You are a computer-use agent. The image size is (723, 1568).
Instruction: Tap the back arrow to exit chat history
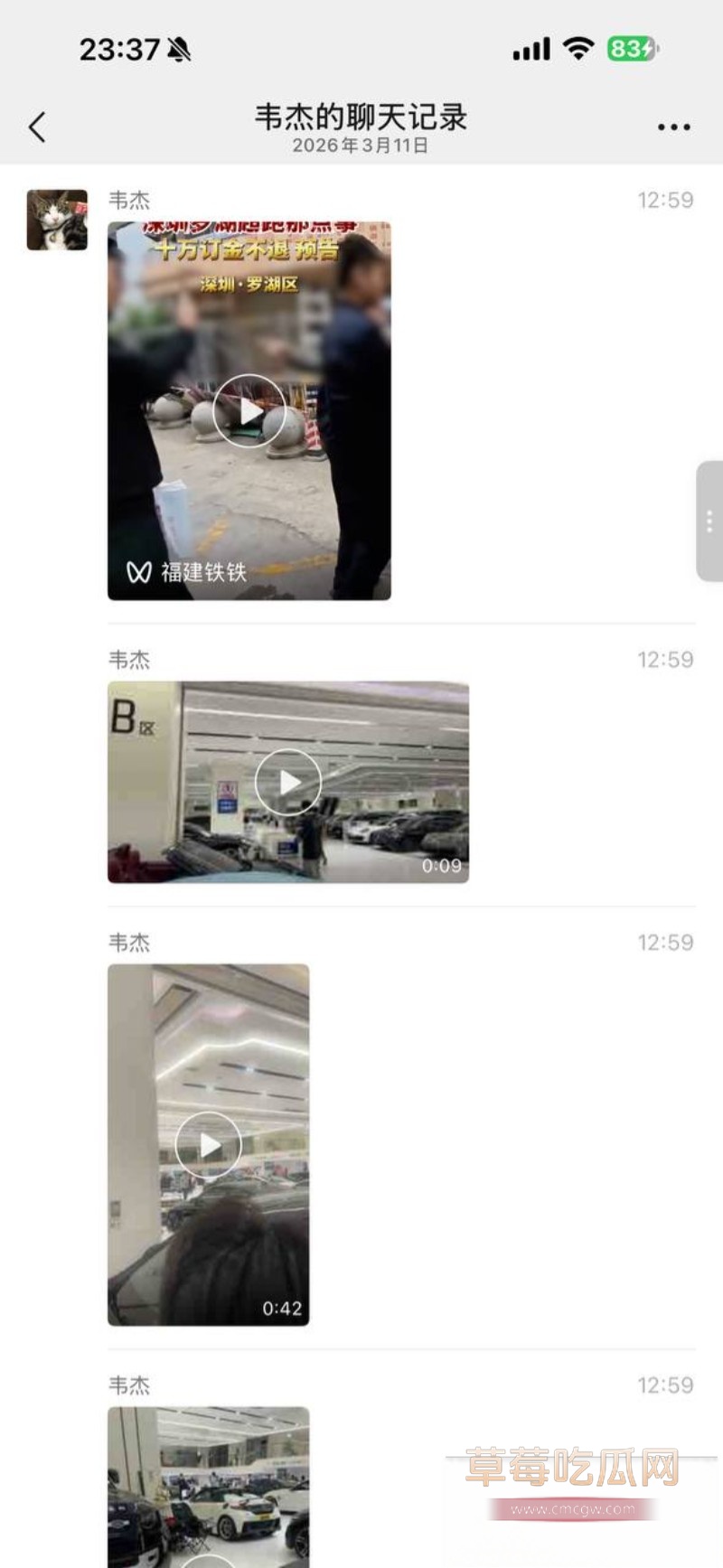coord(36,126)
